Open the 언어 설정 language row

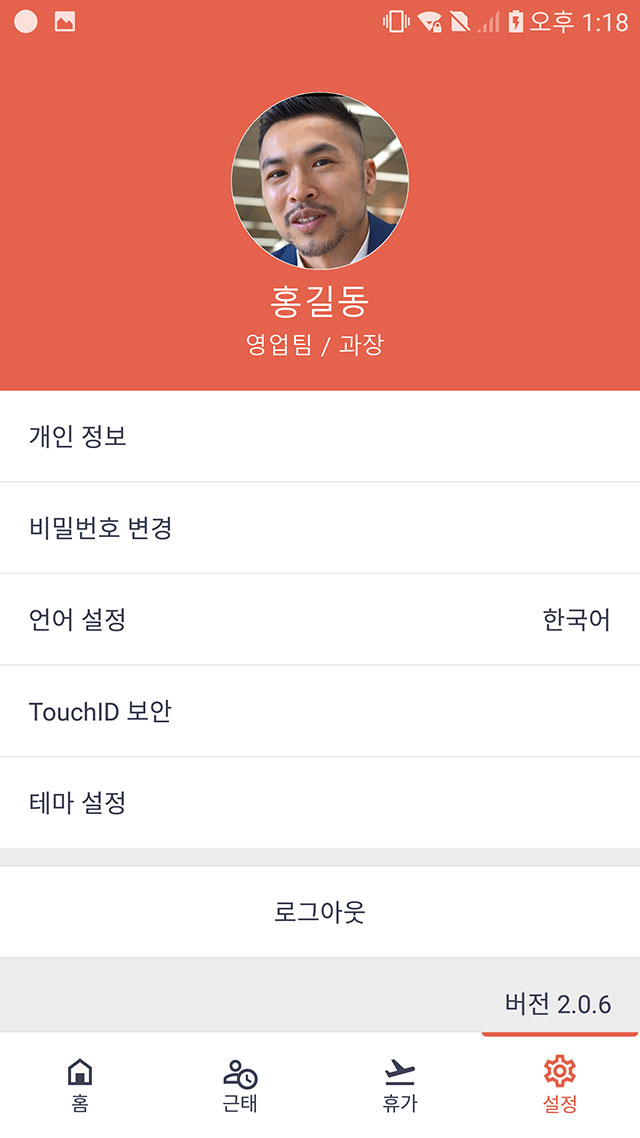tap(320, 619)
